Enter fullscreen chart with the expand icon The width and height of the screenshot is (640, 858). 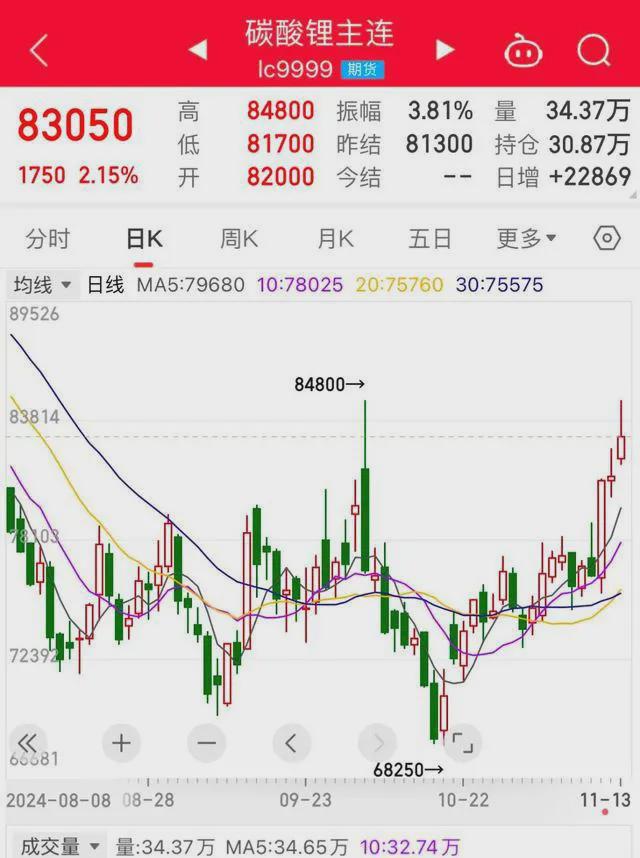[x=462, y=743]
